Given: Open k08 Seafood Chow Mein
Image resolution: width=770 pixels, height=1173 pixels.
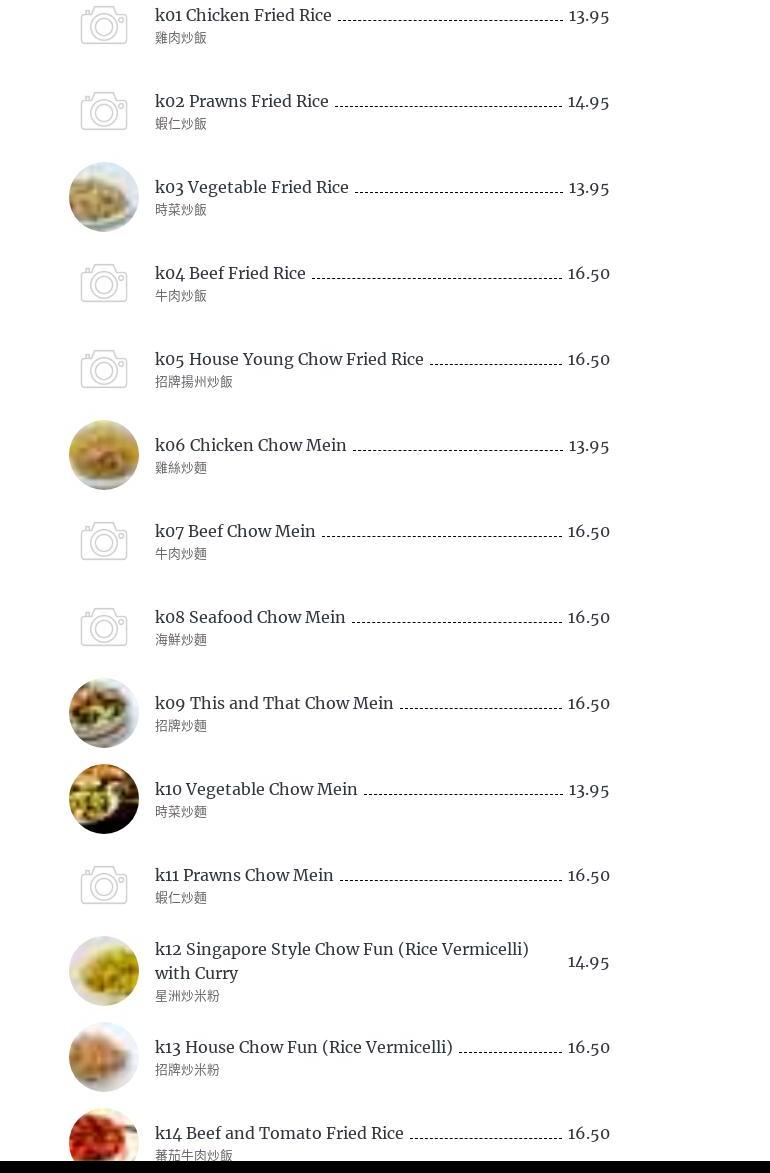Looking at the screenshot, I should (250, 618).
